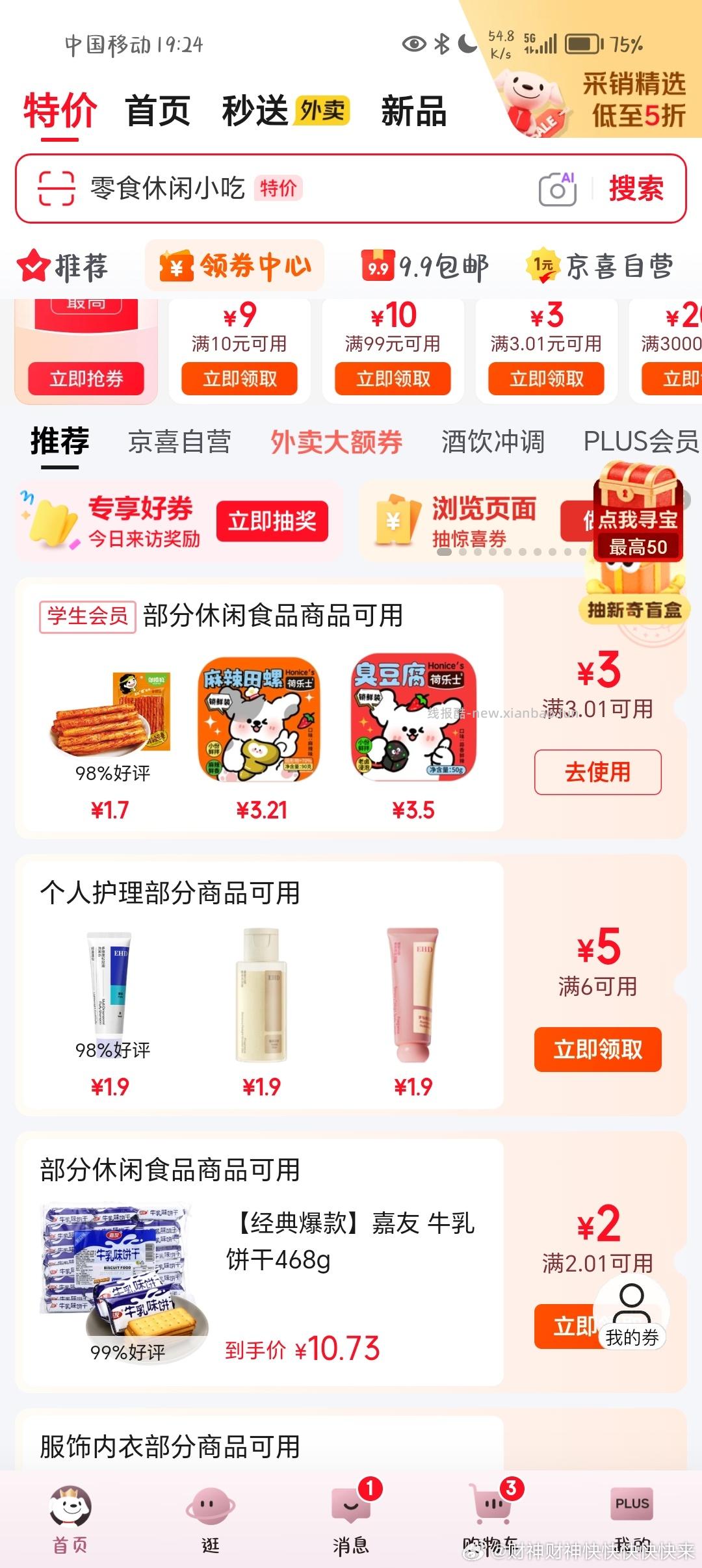Select the 京喜自营 channel with 1元 badge

coord(601,267)
